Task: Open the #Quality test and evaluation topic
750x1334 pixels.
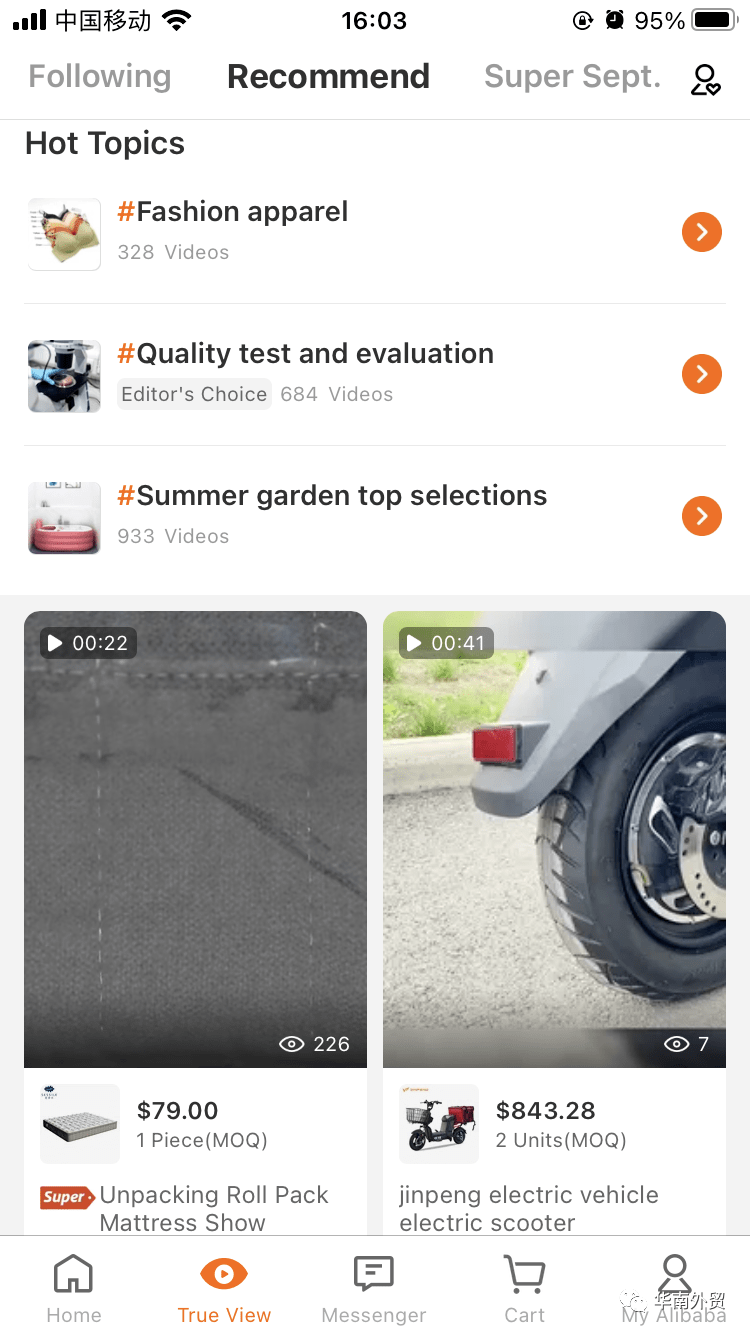Action: (x=375, y=375)
